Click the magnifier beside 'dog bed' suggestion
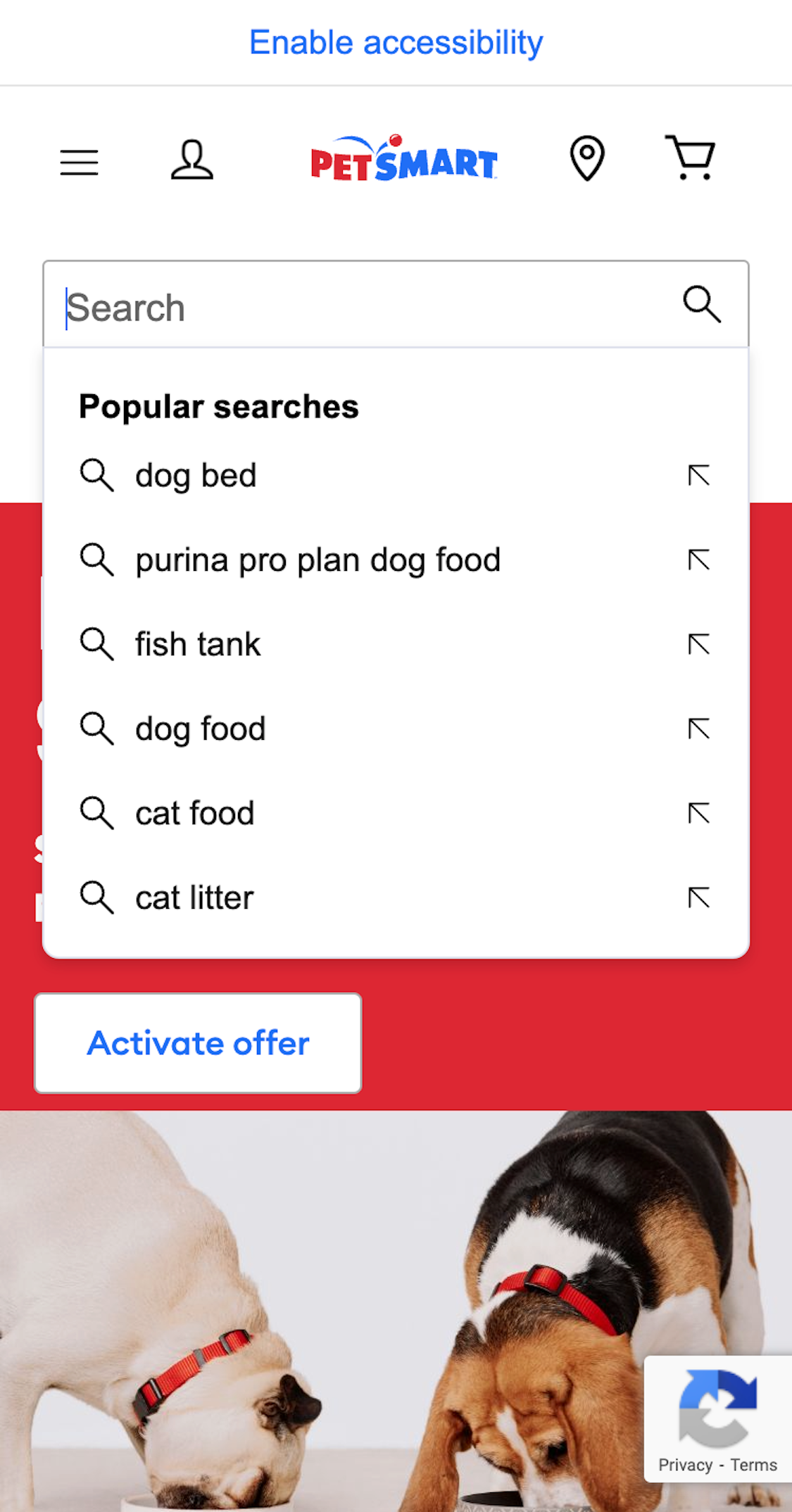Screen dimensions: 792x1512 point(97,475)
